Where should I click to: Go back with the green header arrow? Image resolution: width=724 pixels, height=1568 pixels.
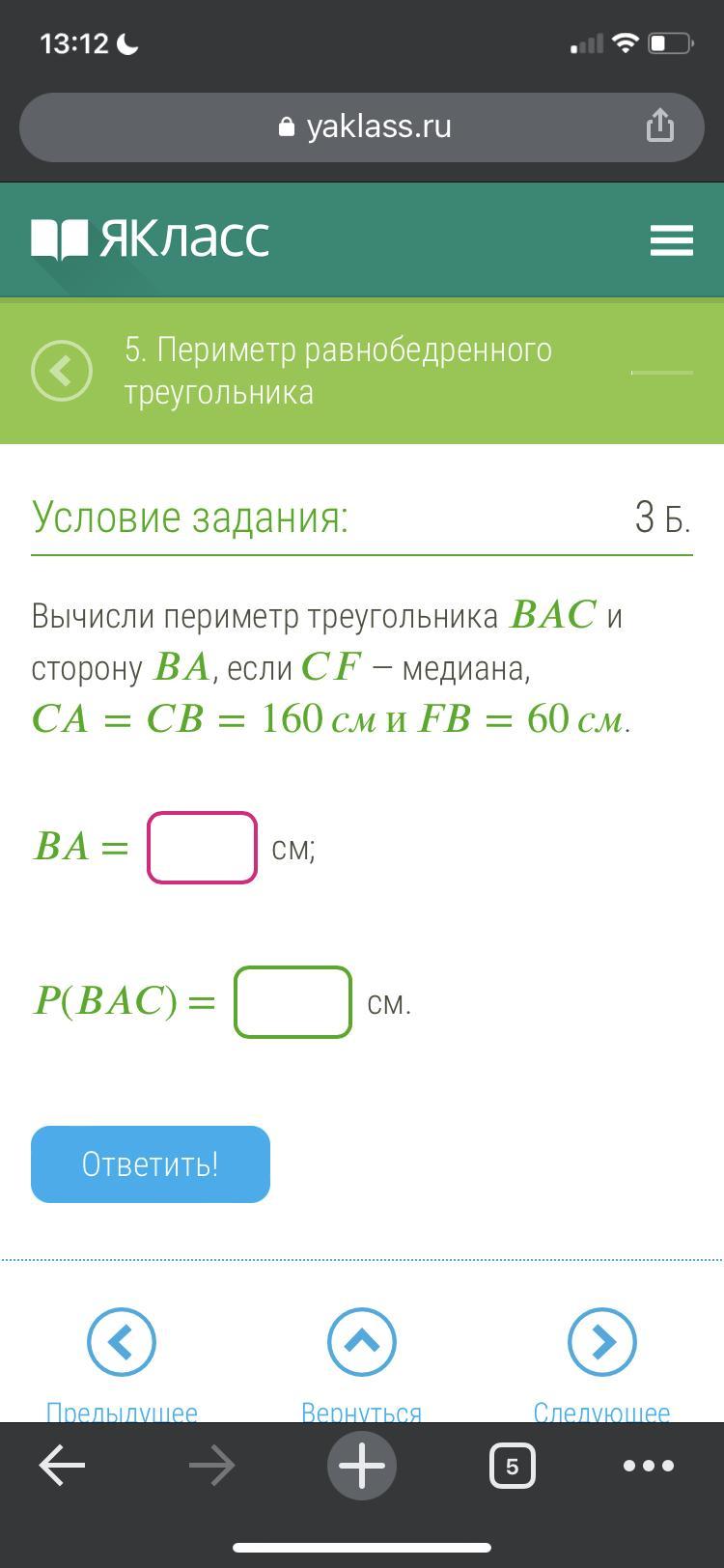62,371
